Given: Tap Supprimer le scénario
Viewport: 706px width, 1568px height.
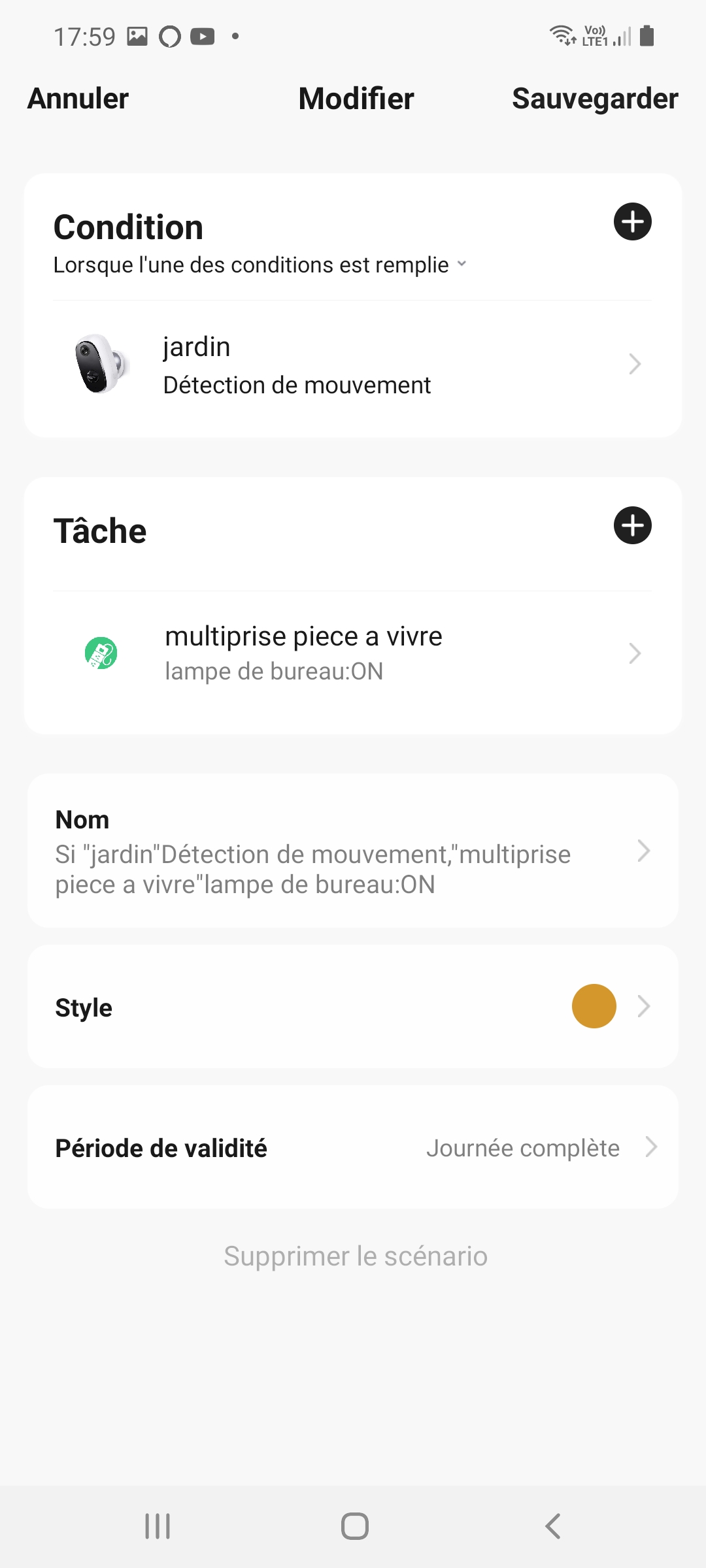Looking at the screenshot, I should point(356,1256).
